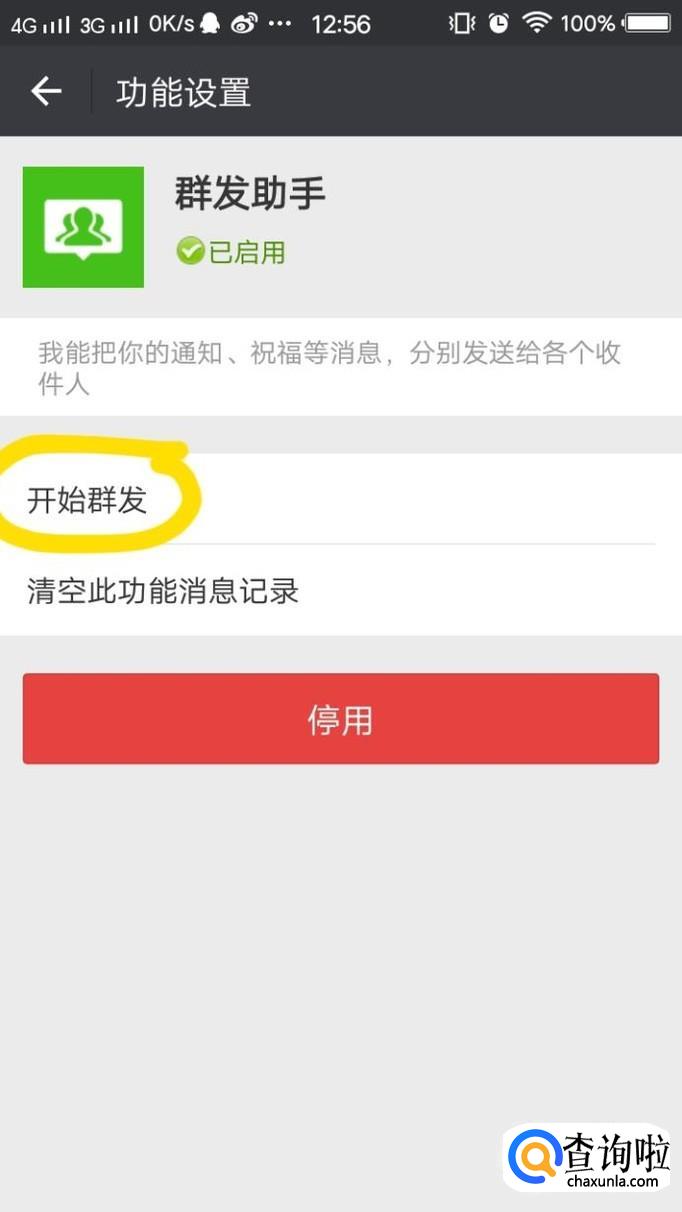The height and width of the screenshot is (1212, 682).
Task: Select 清空此功能消息记录 to clear message records
Action: [164, 591]
